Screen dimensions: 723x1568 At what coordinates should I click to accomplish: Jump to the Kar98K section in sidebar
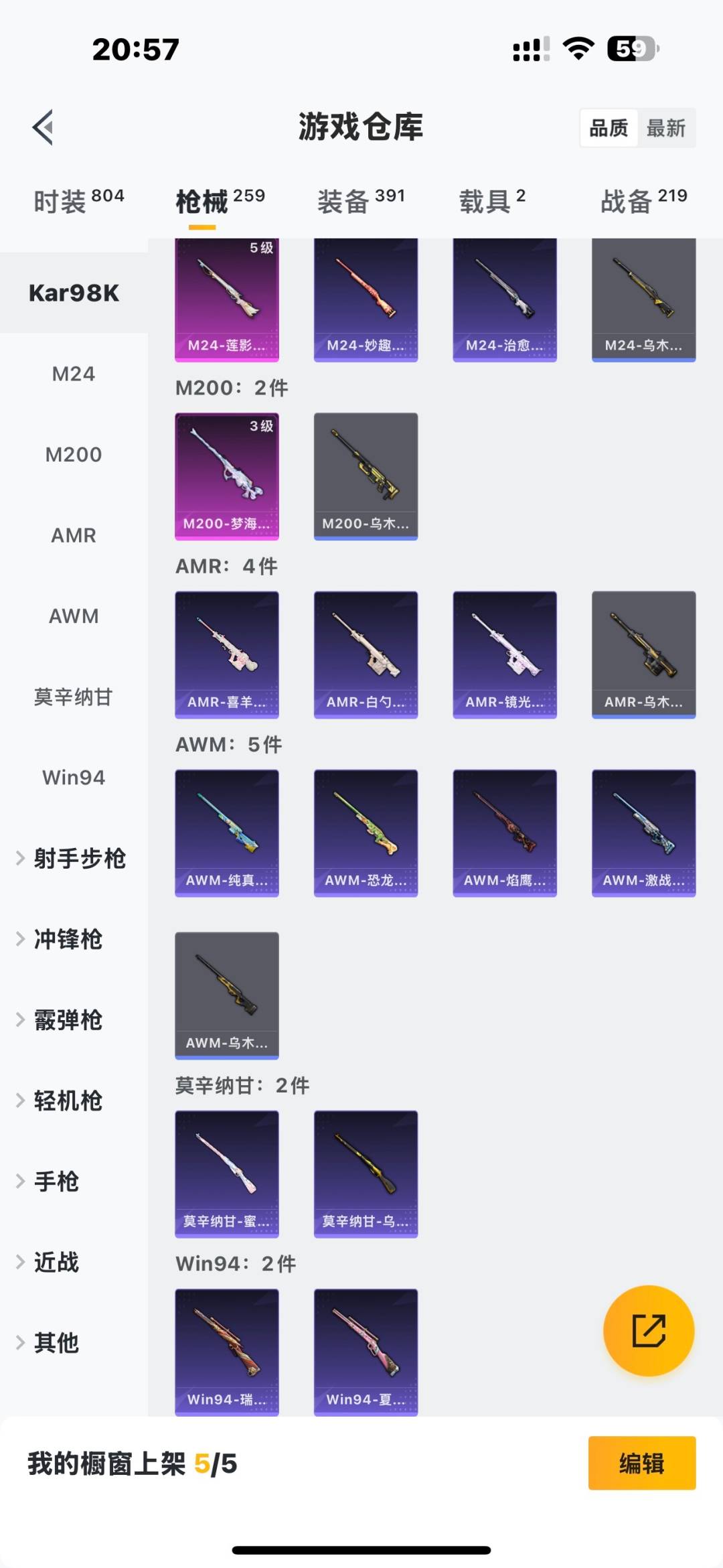[74, 293]
